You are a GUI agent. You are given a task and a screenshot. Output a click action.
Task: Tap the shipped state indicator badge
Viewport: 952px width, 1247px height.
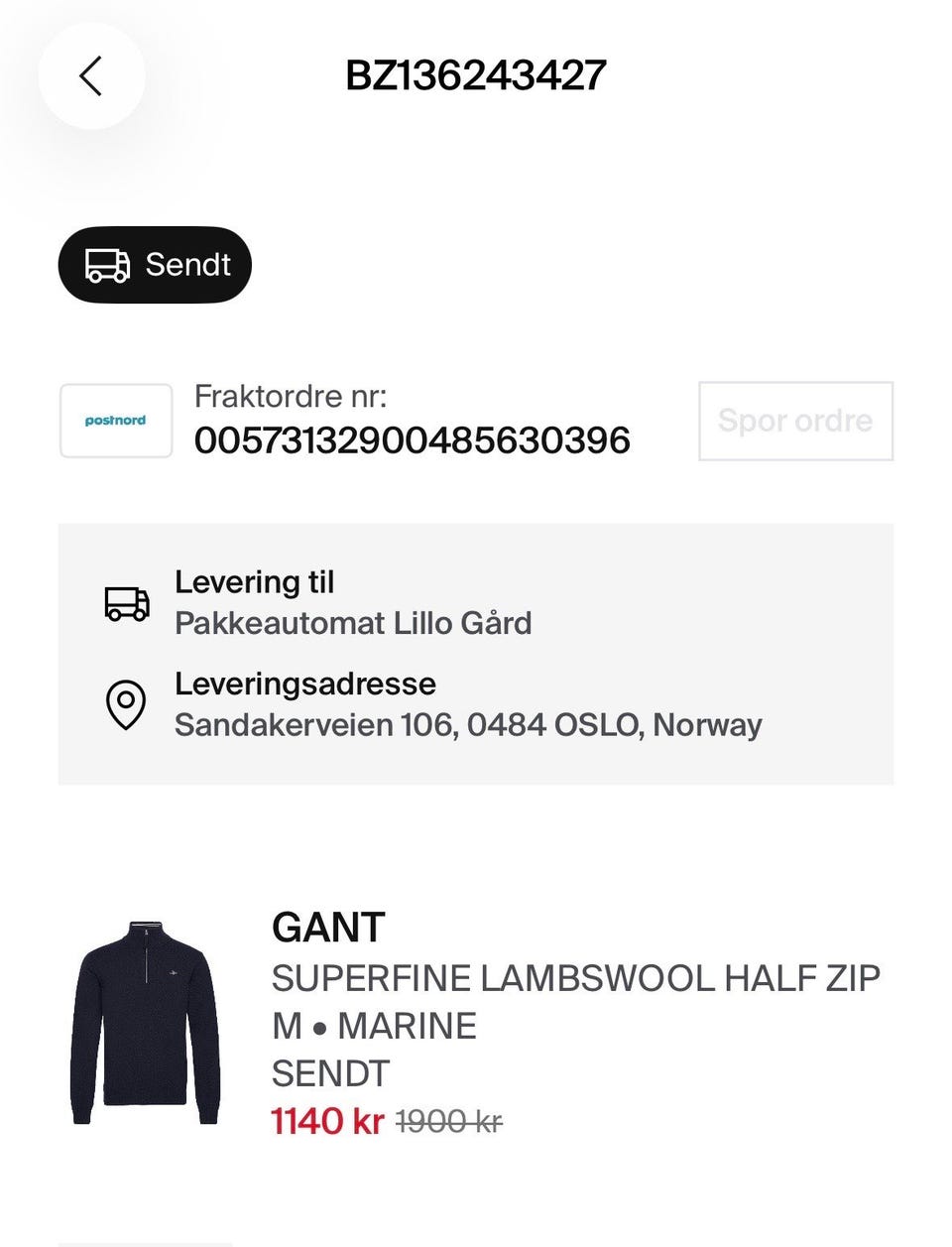point(154,265)
